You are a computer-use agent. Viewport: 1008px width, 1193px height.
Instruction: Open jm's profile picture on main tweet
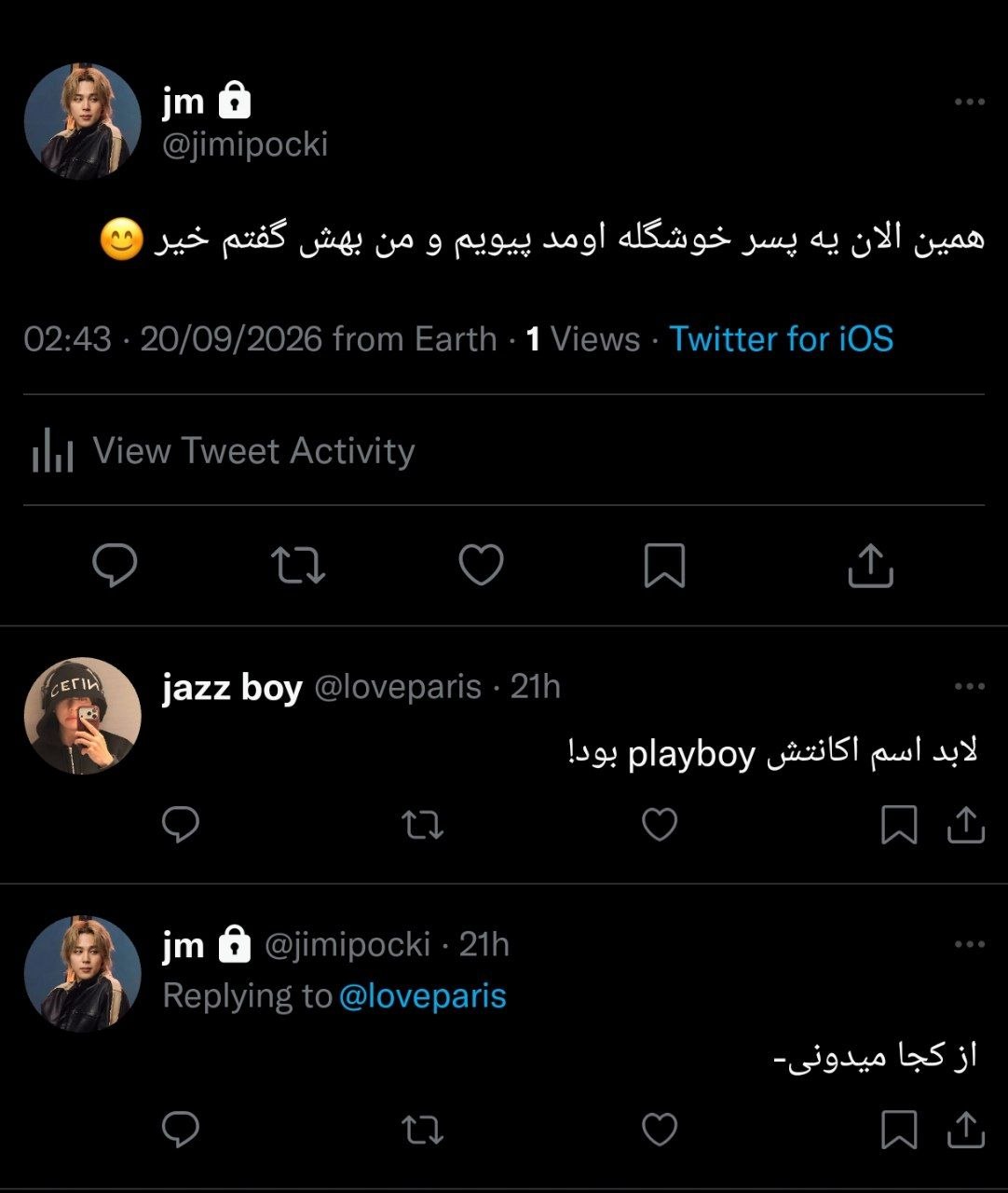click(x=82, y=121)
